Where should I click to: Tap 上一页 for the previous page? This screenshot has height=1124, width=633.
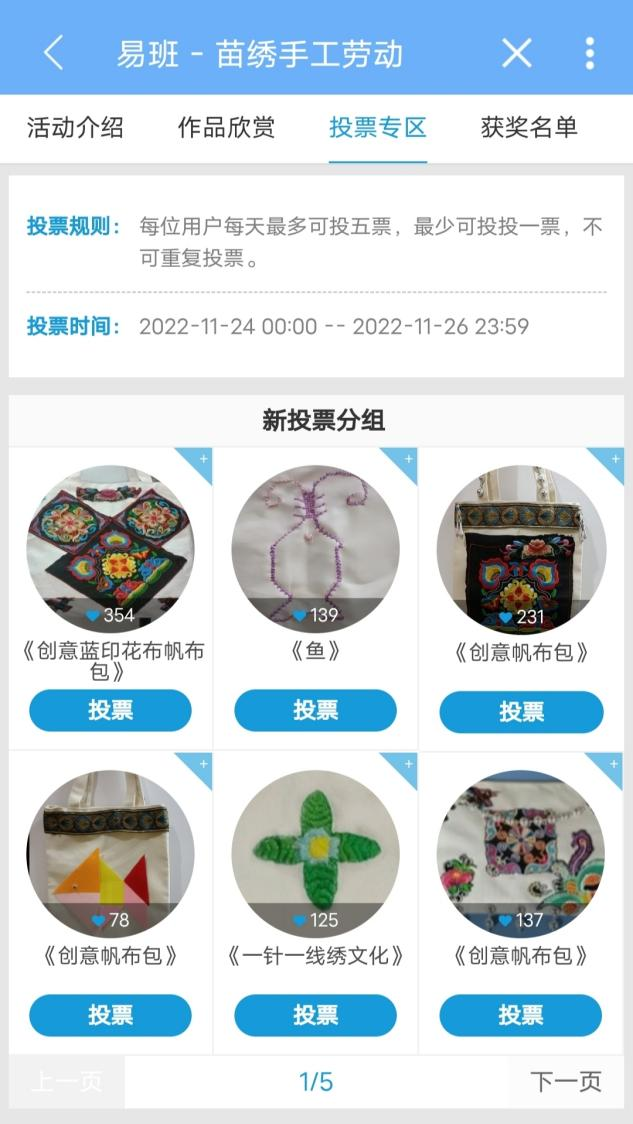[x=66, y=1081]
